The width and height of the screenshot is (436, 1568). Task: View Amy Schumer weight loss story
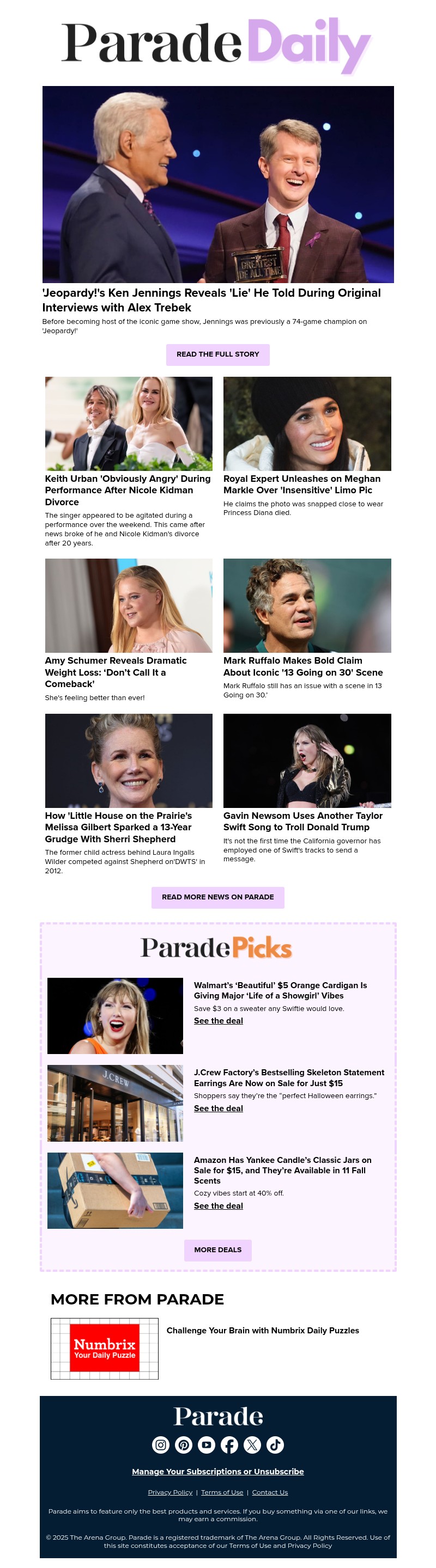point(116,672)
